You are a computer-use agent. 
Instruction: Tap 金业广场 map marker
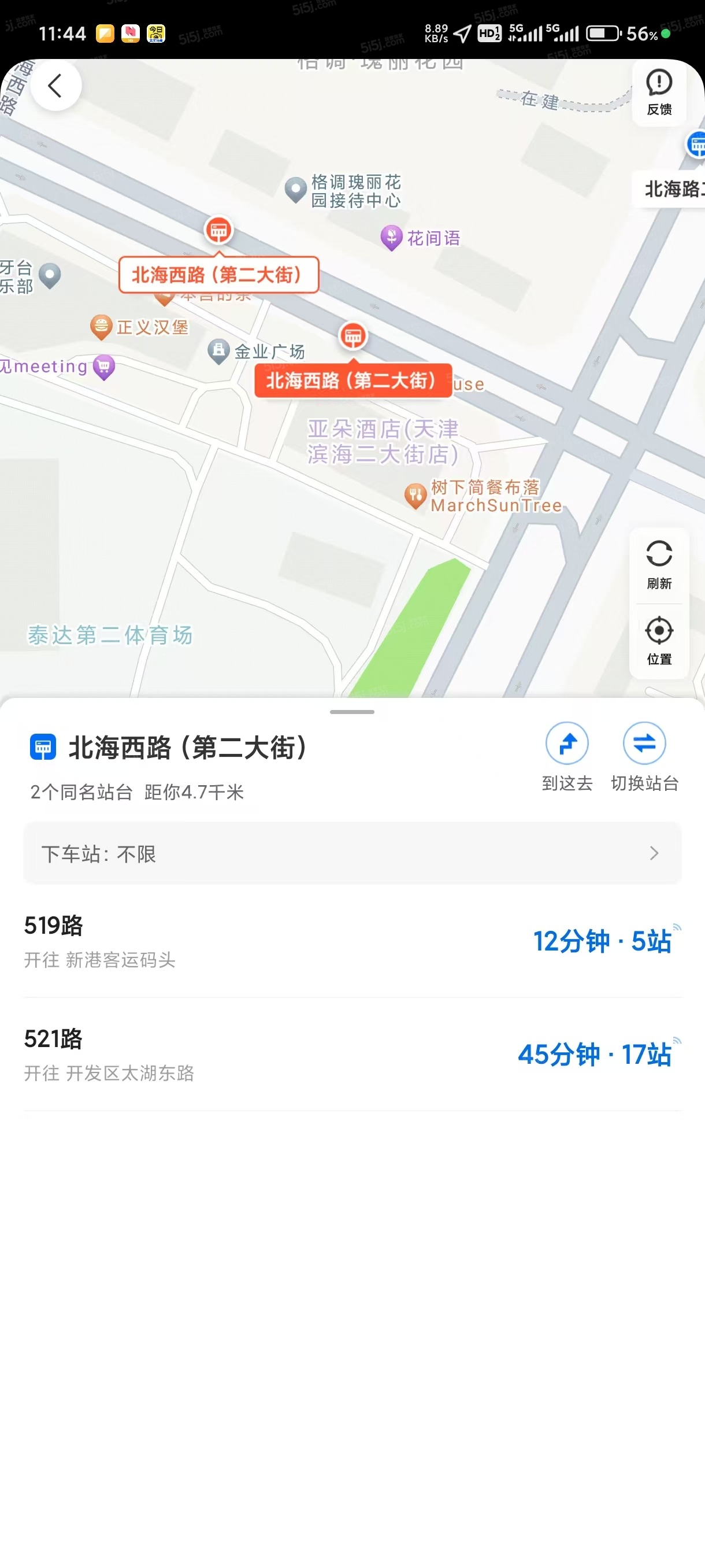click(218, 351)
